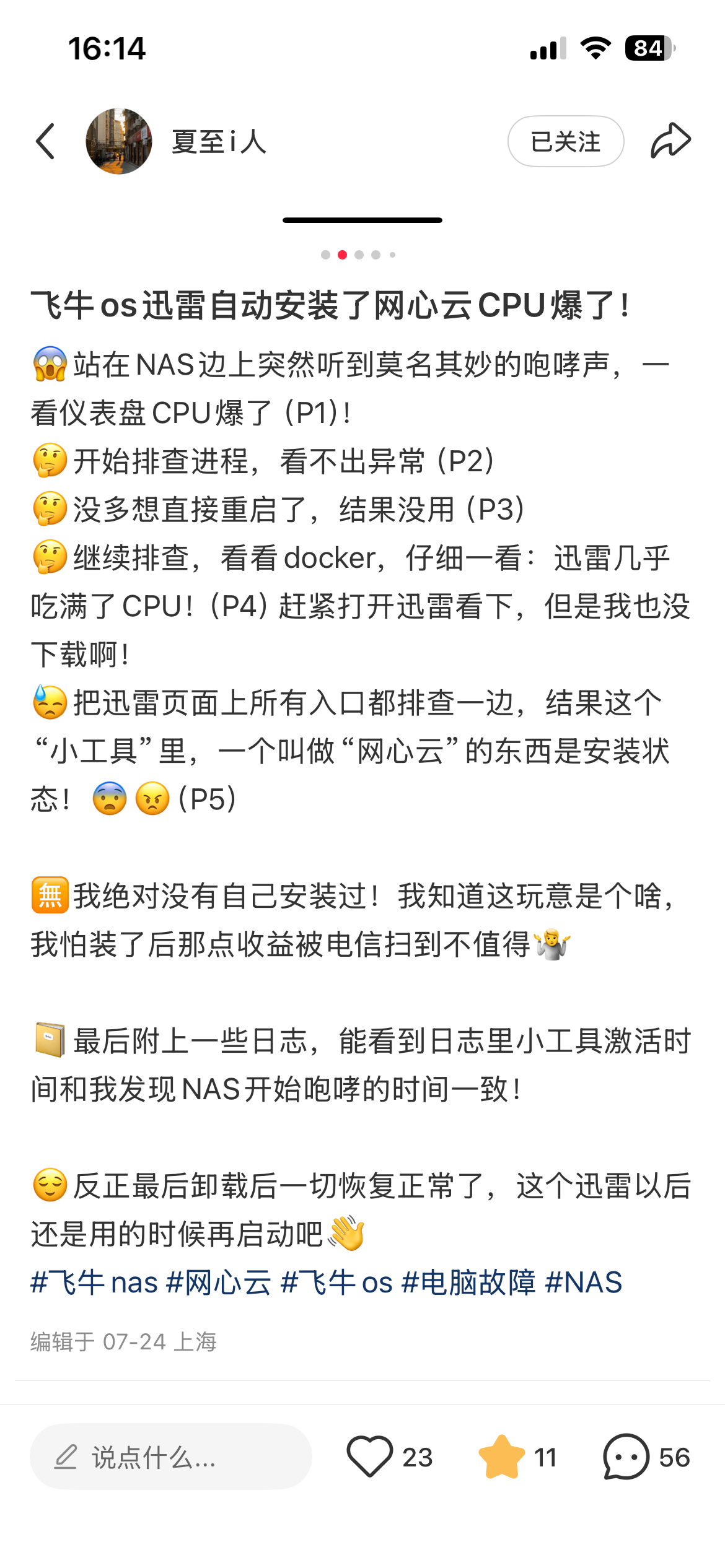Open the comments bubble

[626, 1457]
